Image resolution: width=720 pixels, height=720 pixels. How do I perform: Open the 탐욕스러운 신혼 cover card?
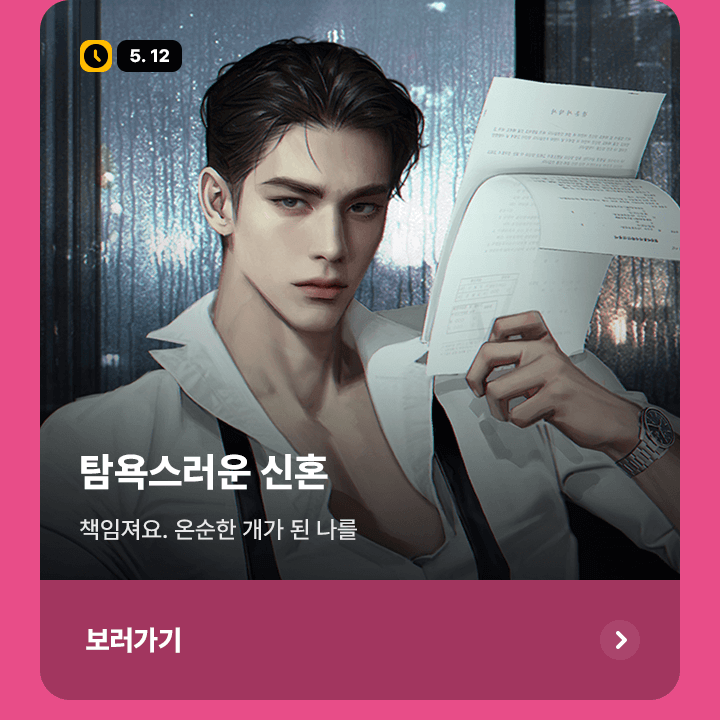pos(360,300)
